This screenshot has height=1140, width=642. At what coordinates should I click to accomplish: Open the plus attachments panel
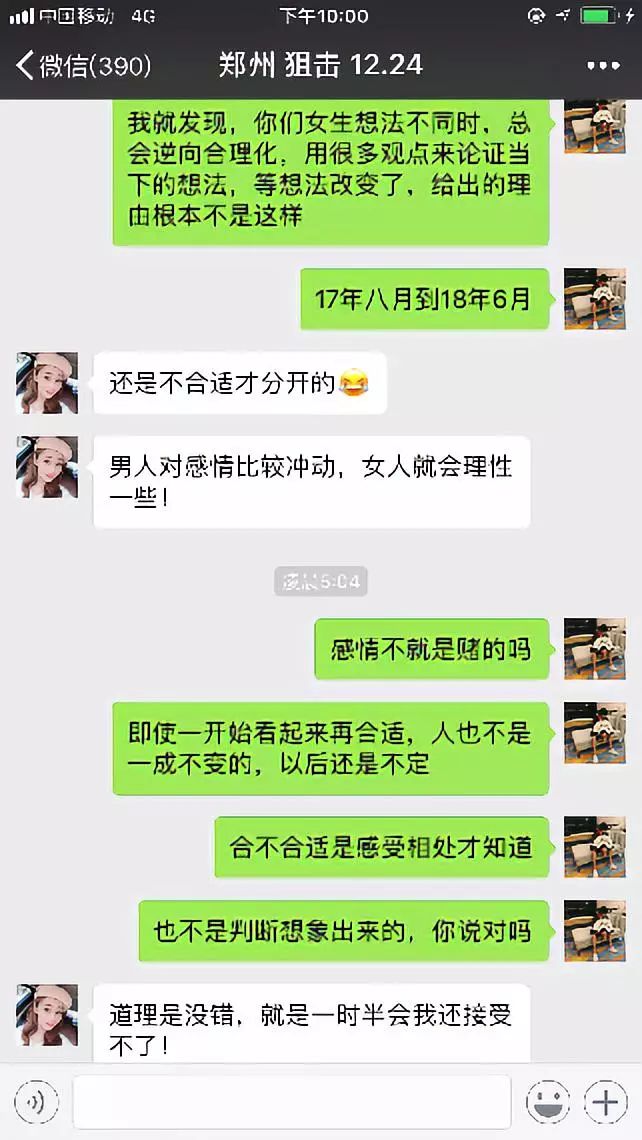tap(606, 1103)
